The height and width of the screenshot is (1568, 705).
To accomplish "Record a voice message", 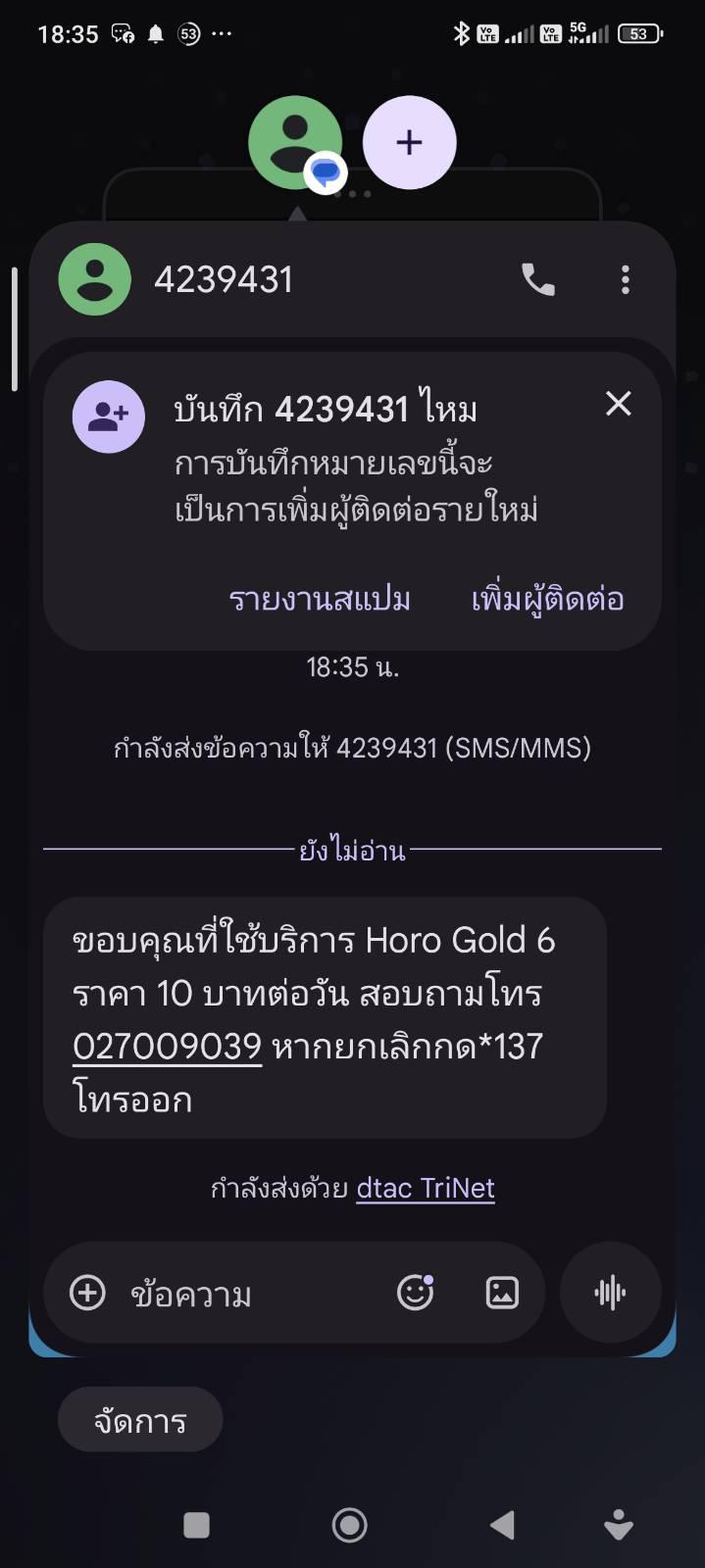I will coord(611,1293).
